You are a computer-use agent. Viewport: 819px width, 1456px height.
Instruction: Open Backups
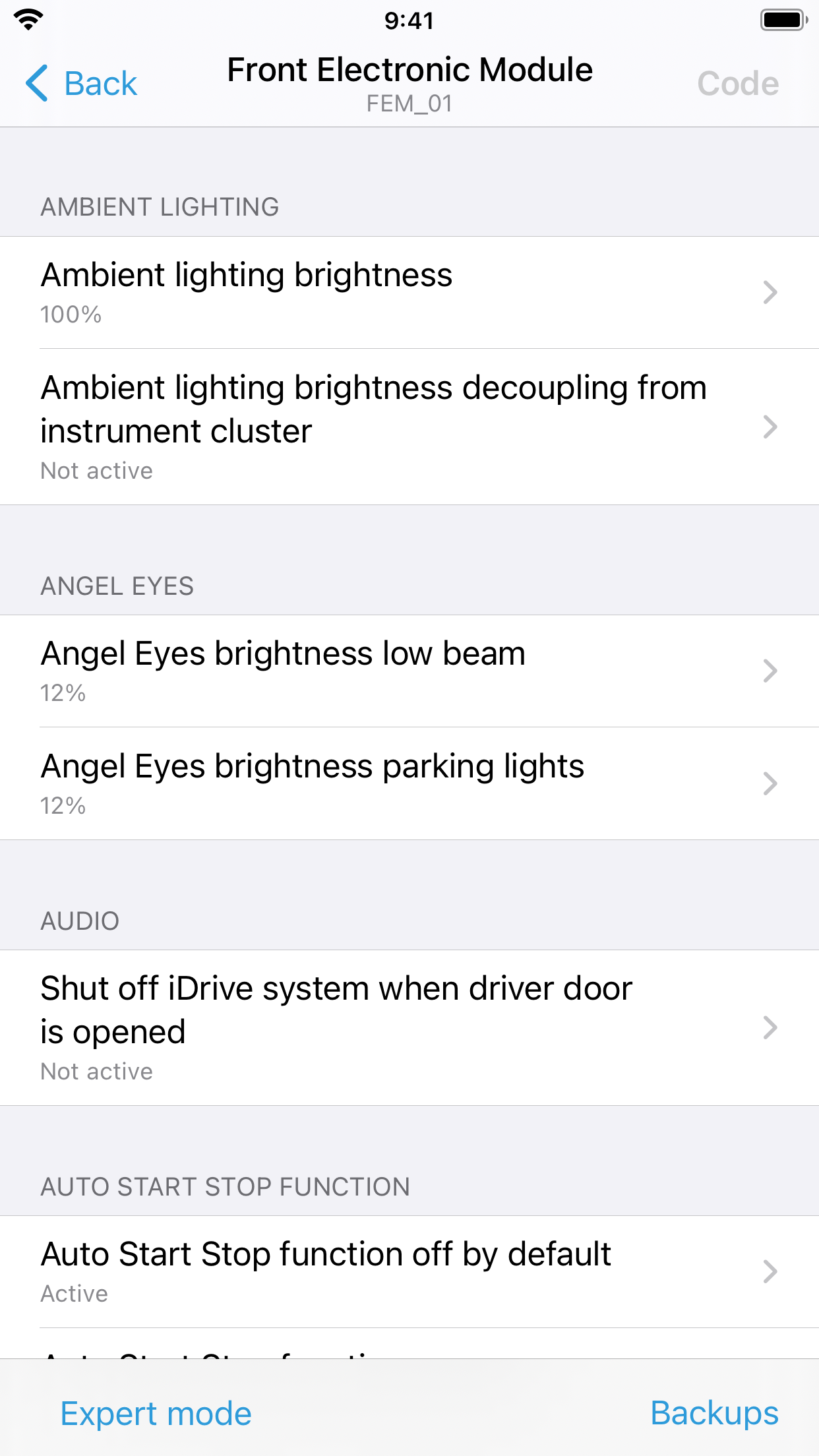(714, 1413)
